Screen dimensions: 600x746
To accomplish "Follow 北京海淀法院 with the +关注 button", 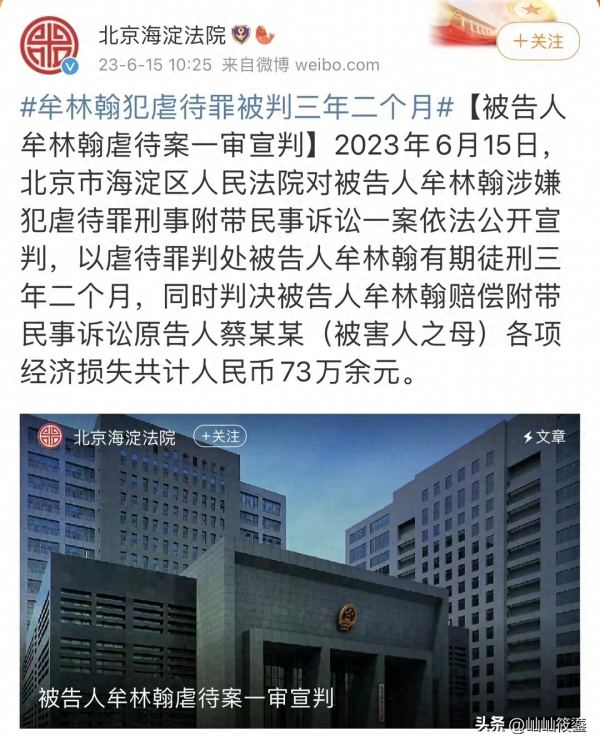I will 539,42.
